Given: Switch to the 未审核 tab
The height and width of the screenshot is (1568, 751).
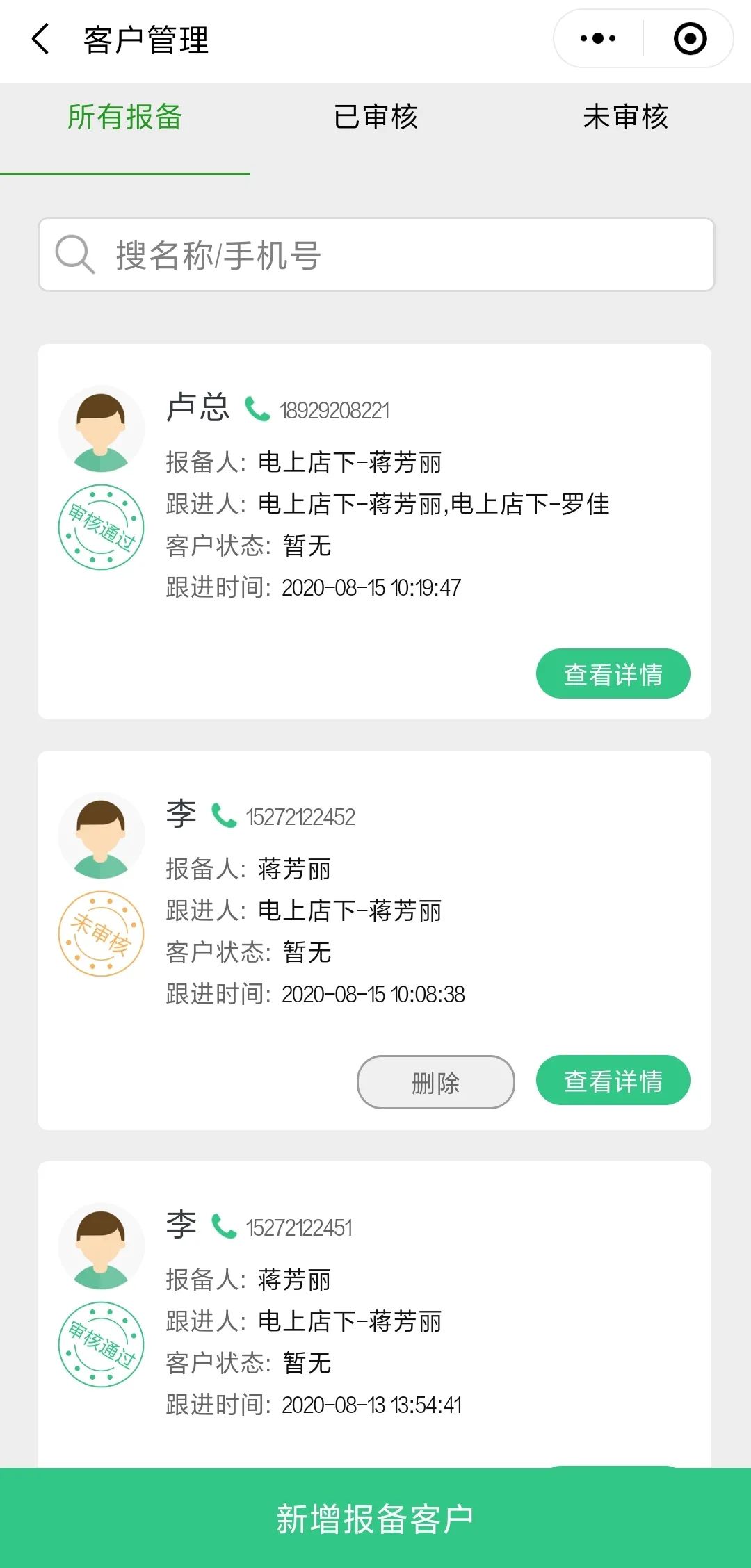Looking at the screenshot, I should tap(625, 117).
